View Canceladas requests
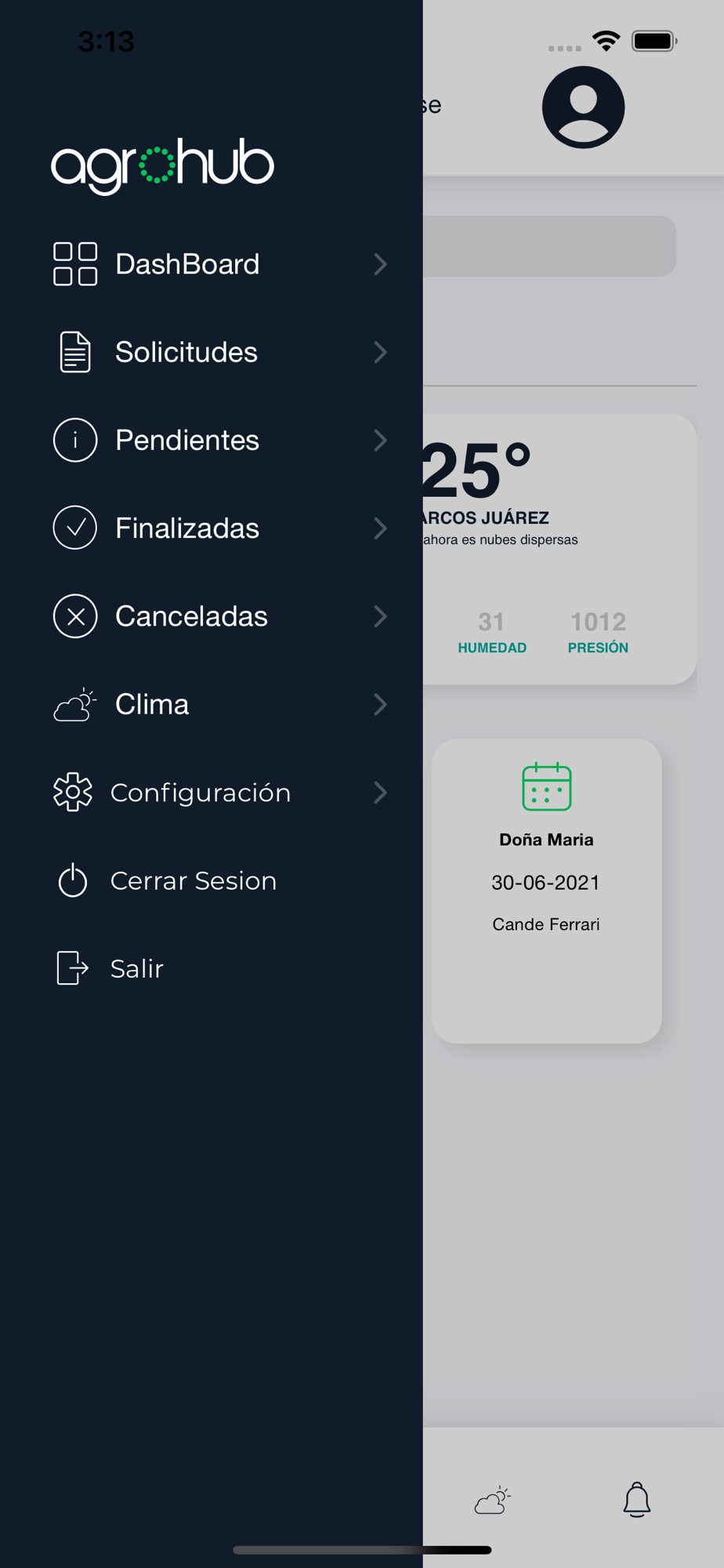The height and width of the screenshot is (1568, 724). (191, 616)
